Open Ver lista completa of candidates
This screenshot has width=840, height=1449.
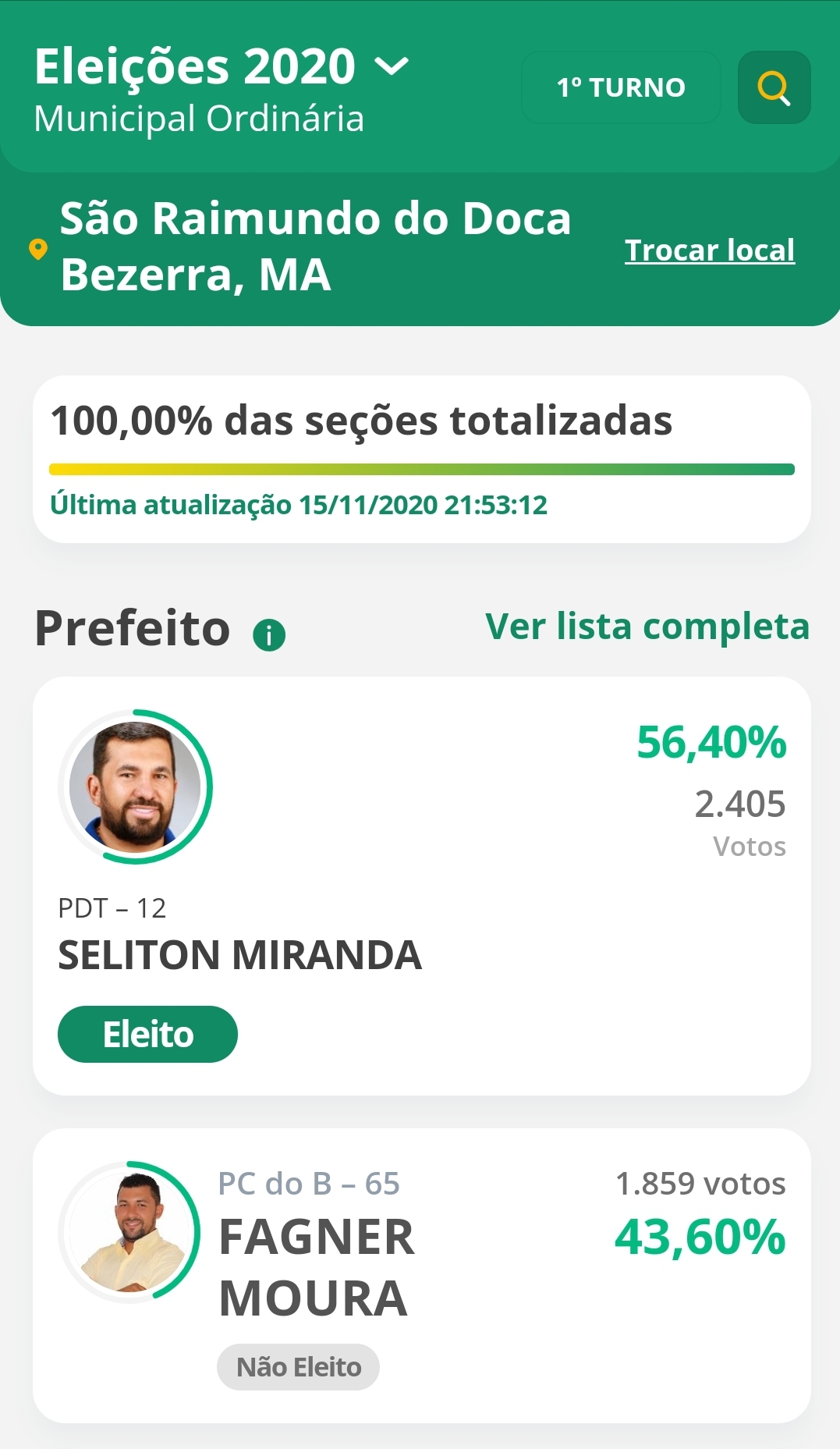click(647, 627)
